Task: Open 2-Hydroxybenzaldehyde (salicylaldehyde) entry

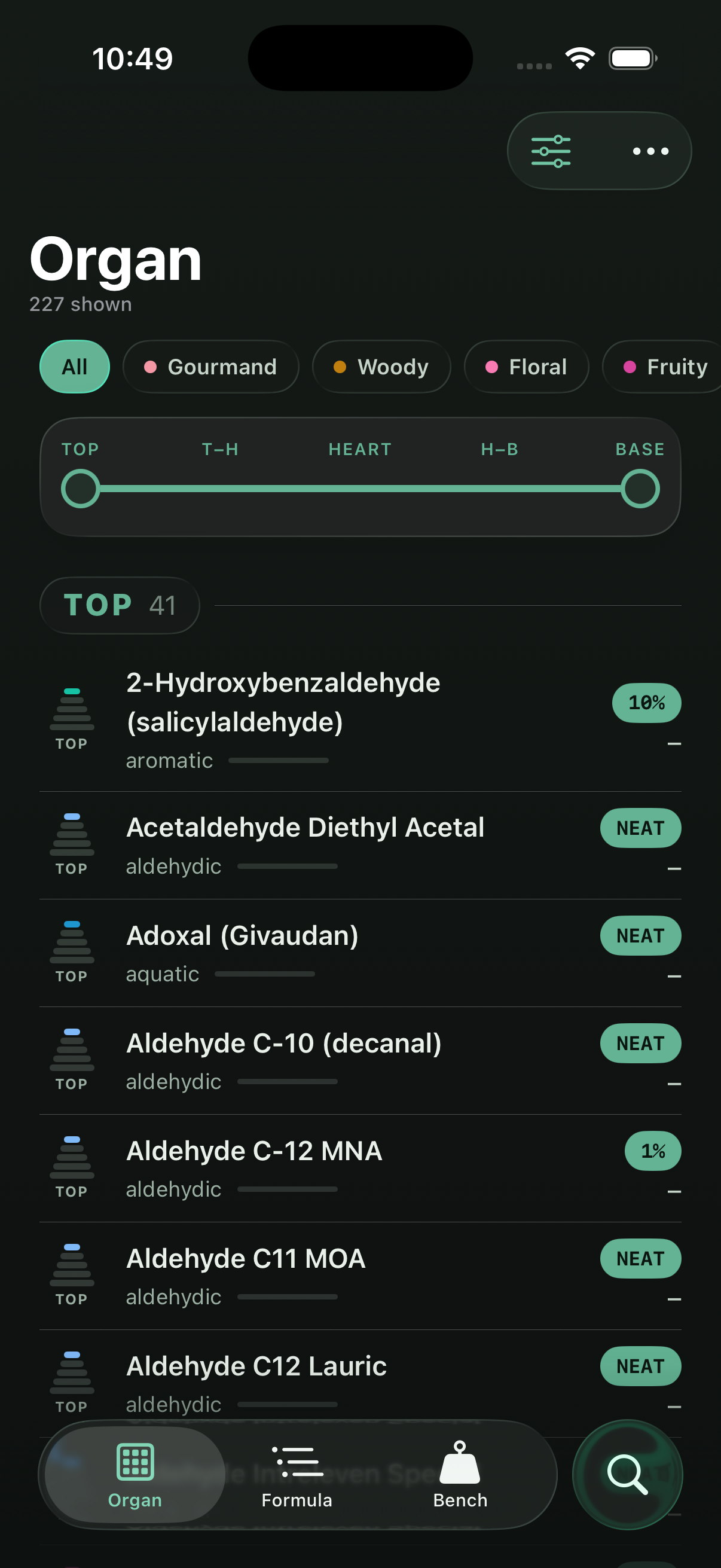Action: pyautogui.click(x=360, y=721)
